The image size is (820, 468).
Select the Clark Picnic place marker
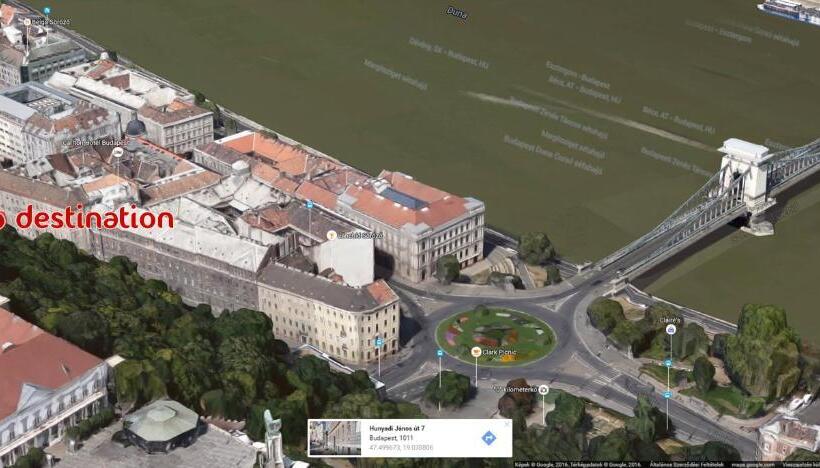coord(476,352)
